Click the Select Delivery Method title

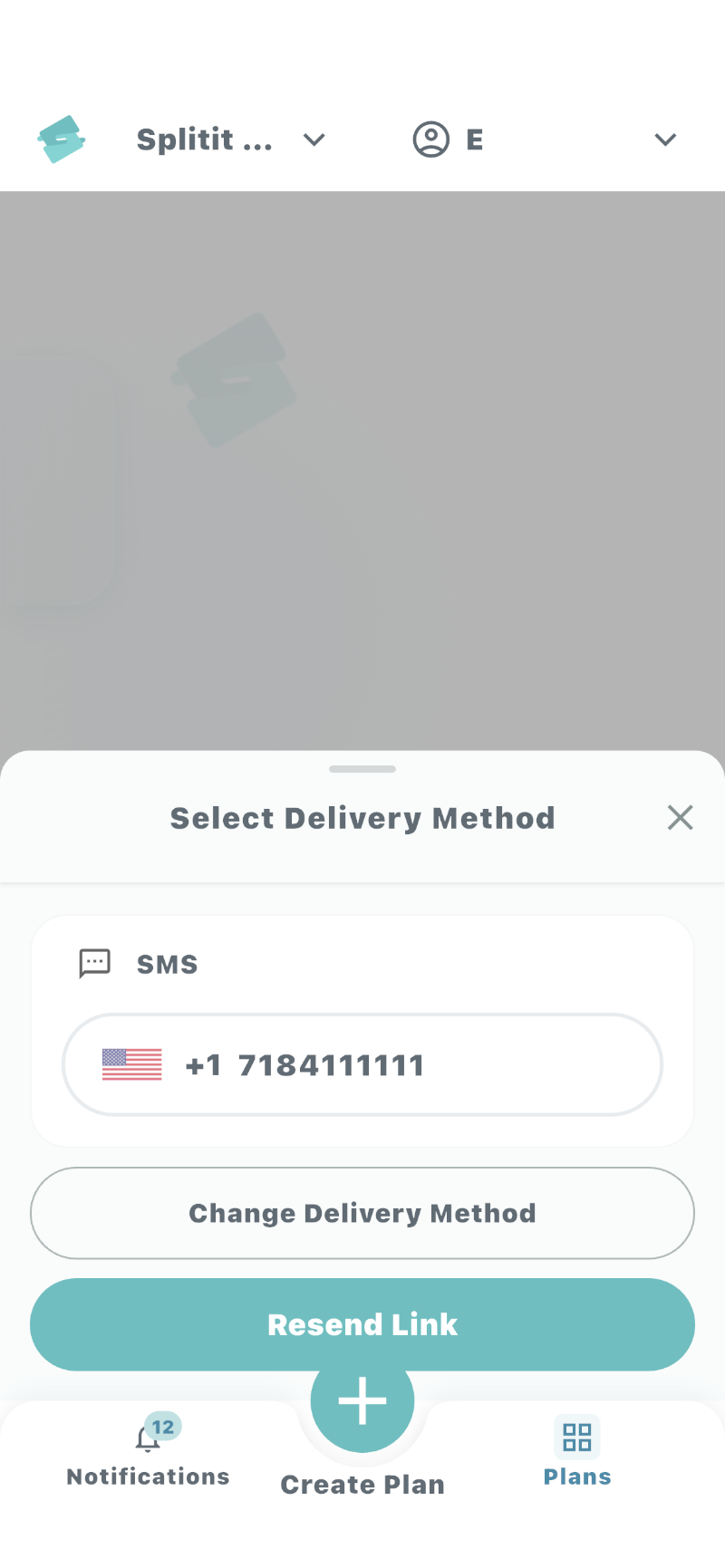point(362,817)
